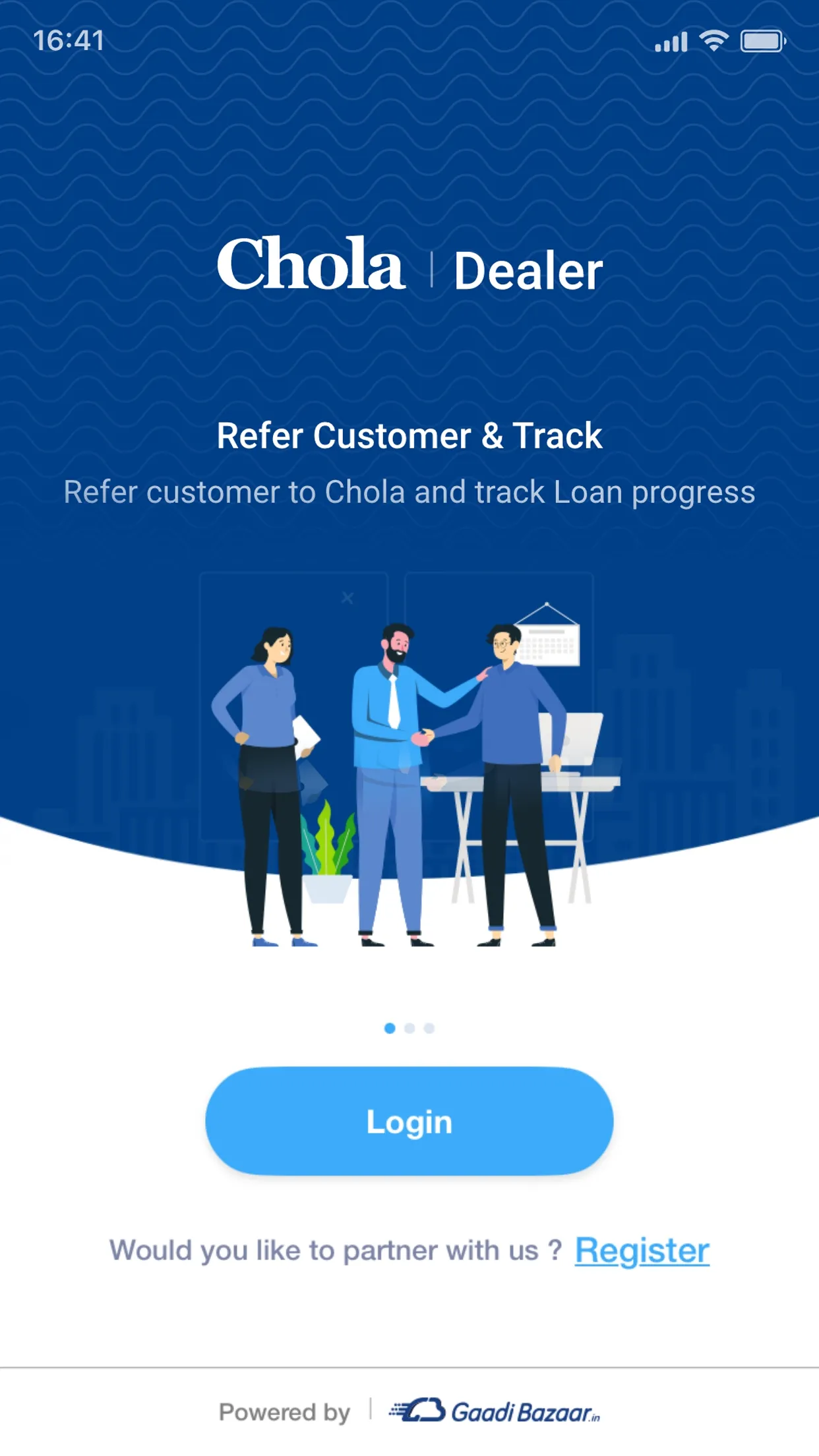Open the Register link
The width and height of the screenshot is (819, 1456).
[642, 1250]
